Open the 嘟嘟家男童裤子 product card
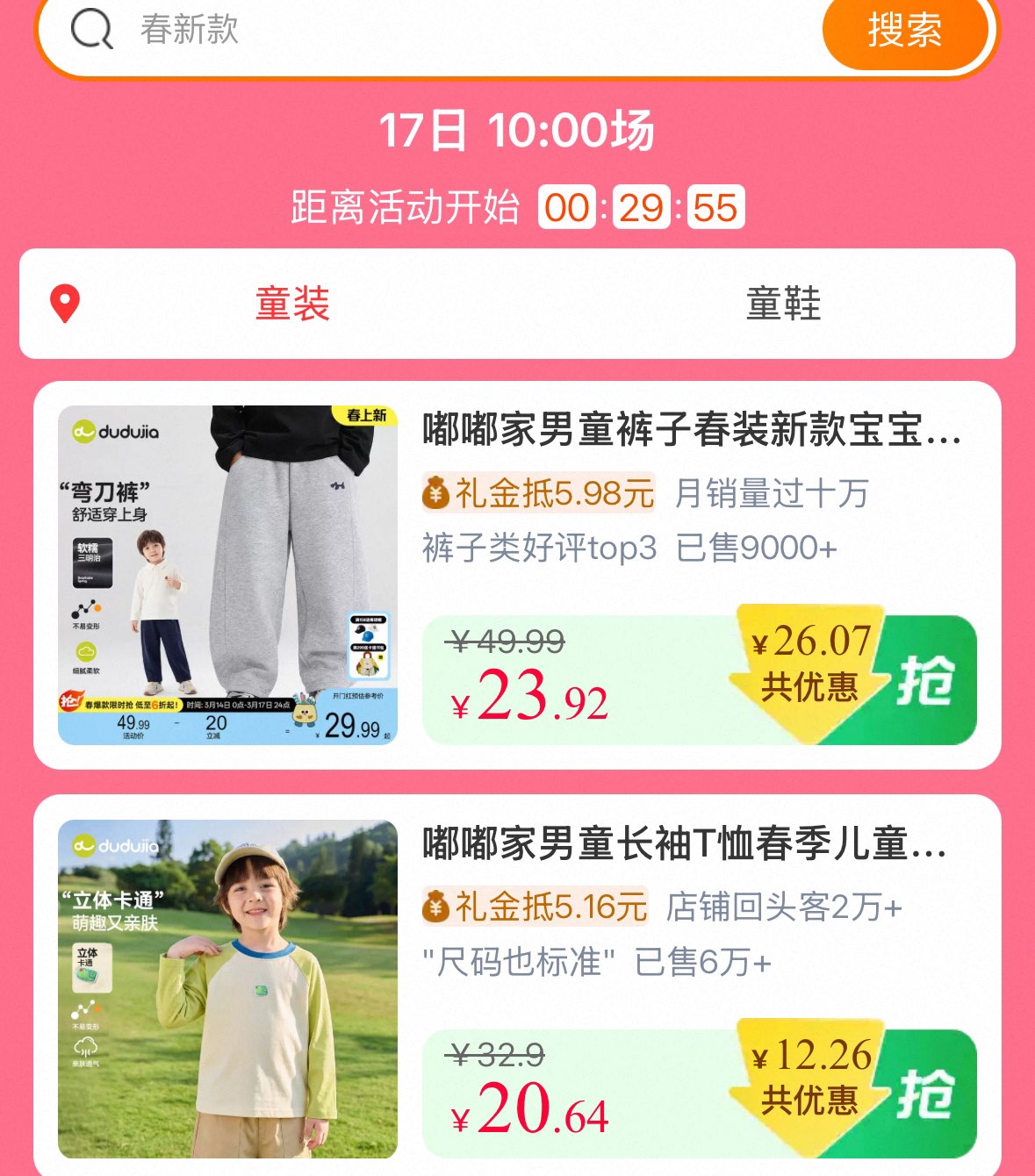This screenshot has width=1035, height=1176. click(x=691, y=431)
